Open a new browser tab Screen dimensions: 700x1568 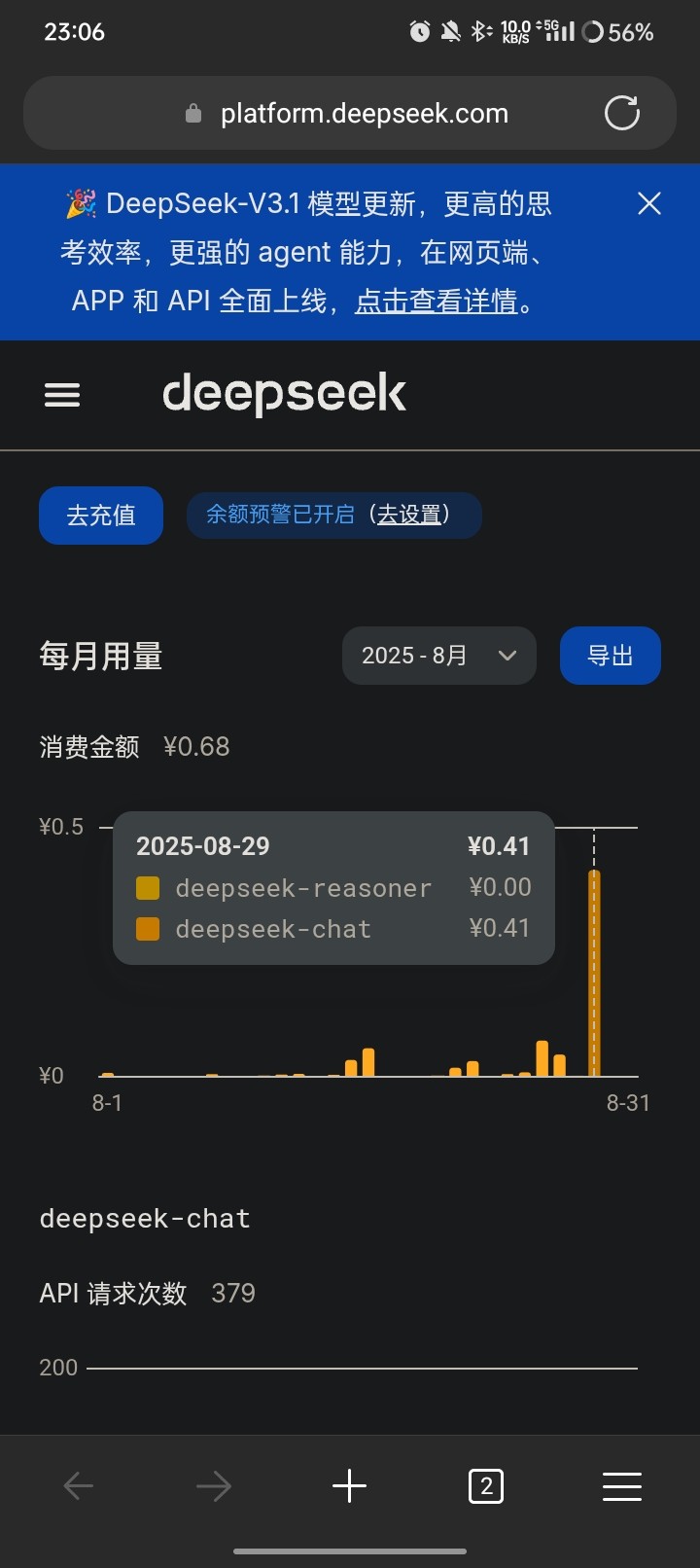coord(350,1486)
